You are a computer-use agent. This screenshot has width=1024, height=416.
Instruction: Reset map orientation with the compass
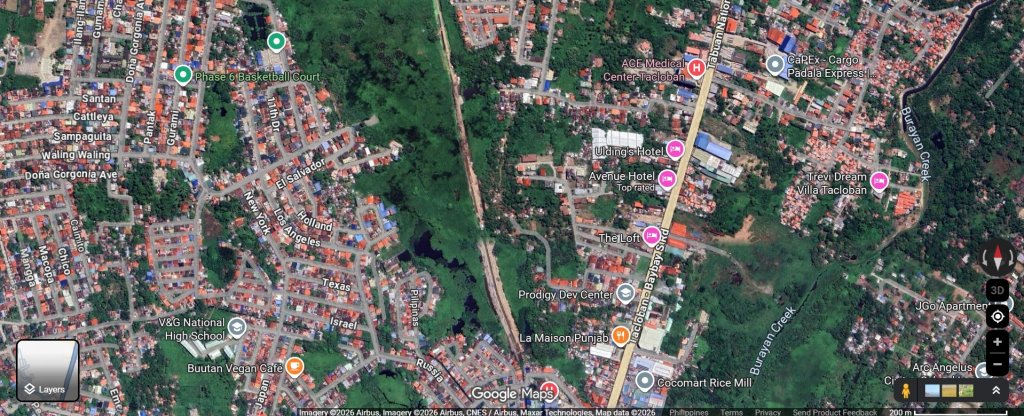pos(997,256)
